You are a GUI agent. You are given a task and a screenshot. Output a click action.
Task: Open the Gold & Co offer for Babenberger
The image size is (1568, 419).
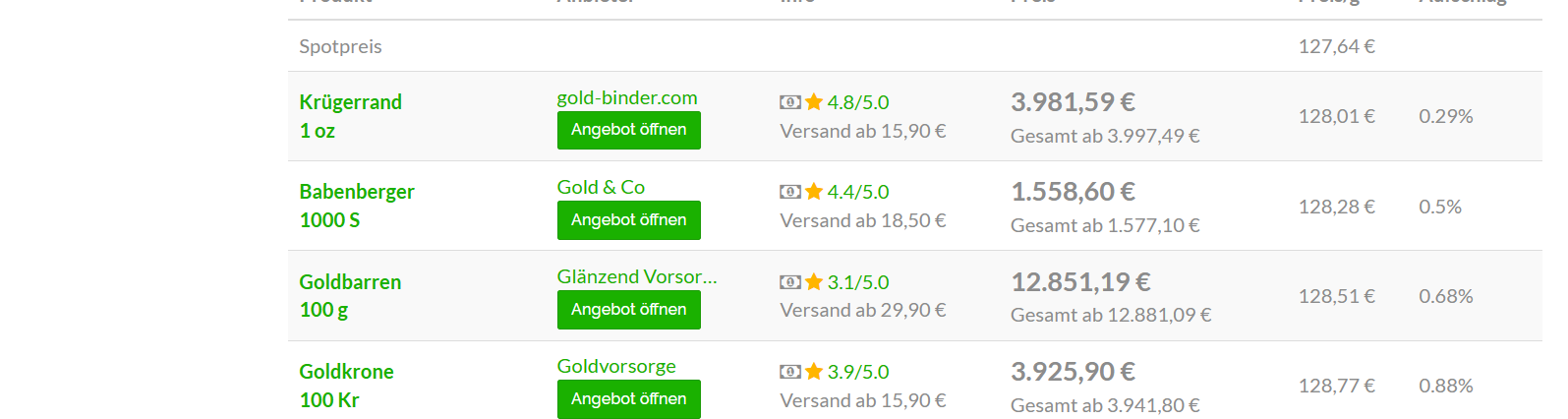coord(628,220)
